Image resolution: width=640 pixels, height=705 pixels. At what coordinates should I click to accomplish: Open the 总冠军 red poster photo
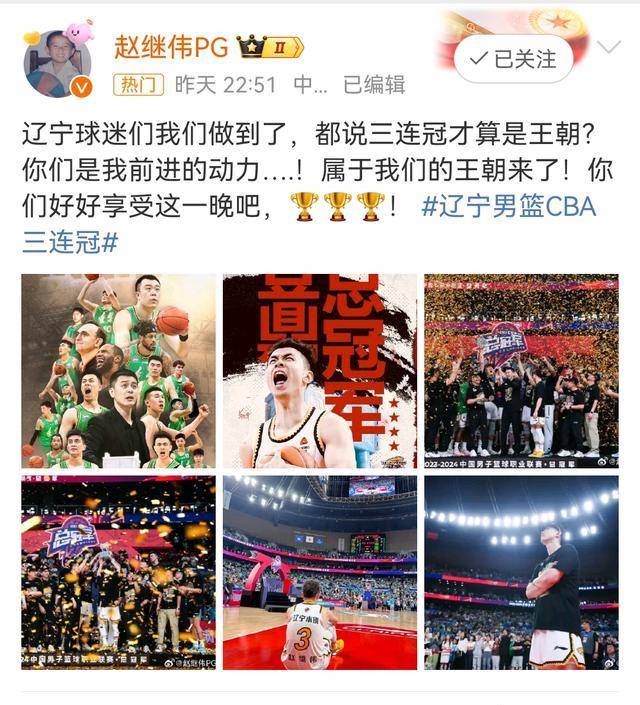319,371
